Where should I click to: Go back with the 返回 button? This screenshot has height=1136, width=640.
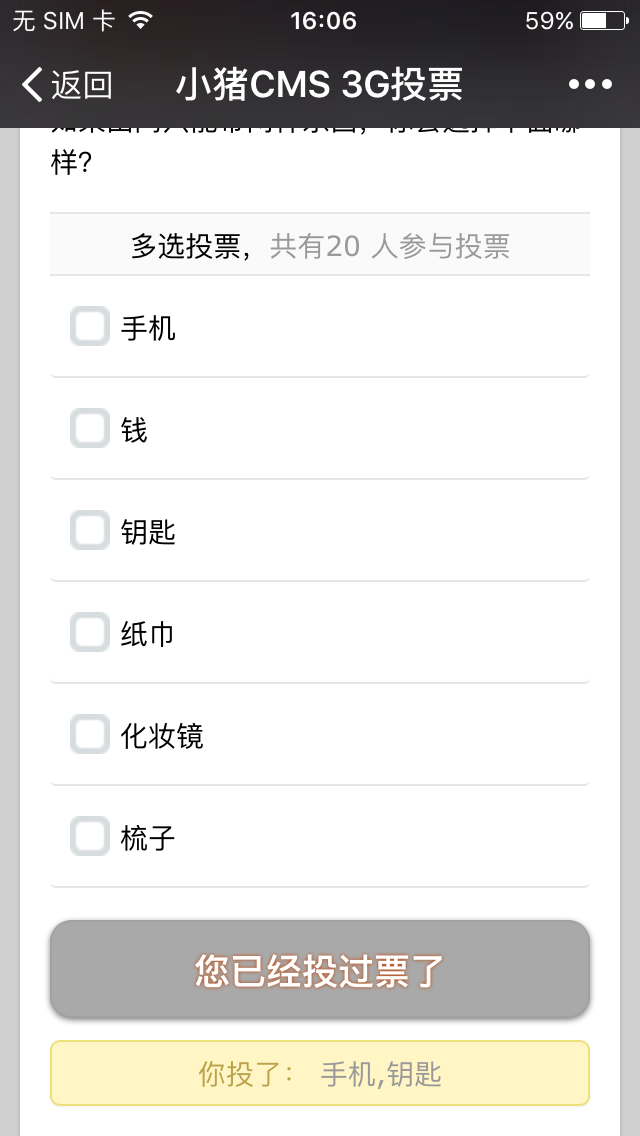66,86
